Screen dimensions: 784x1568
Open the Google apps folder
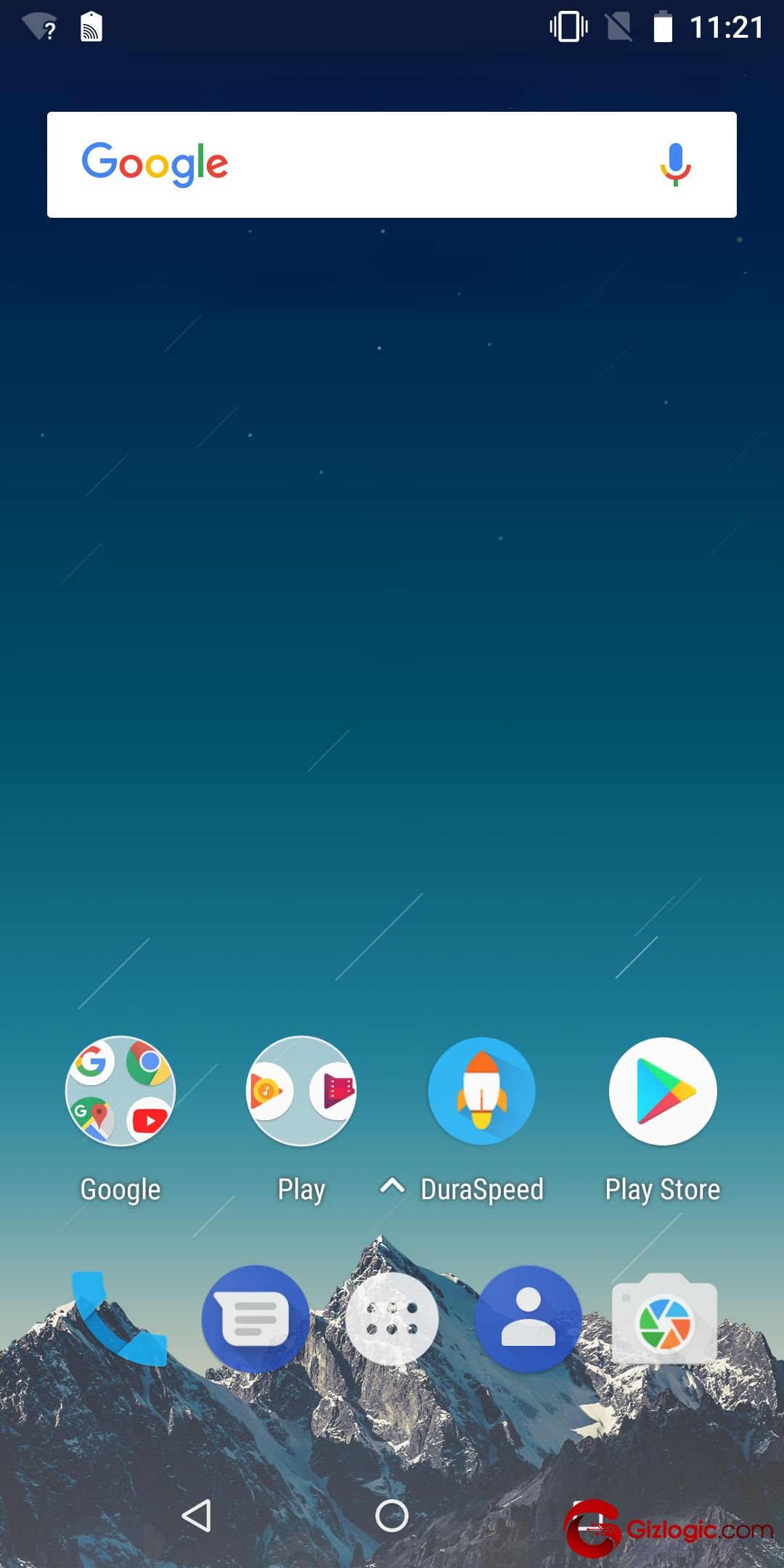(x=121, y=1091)
